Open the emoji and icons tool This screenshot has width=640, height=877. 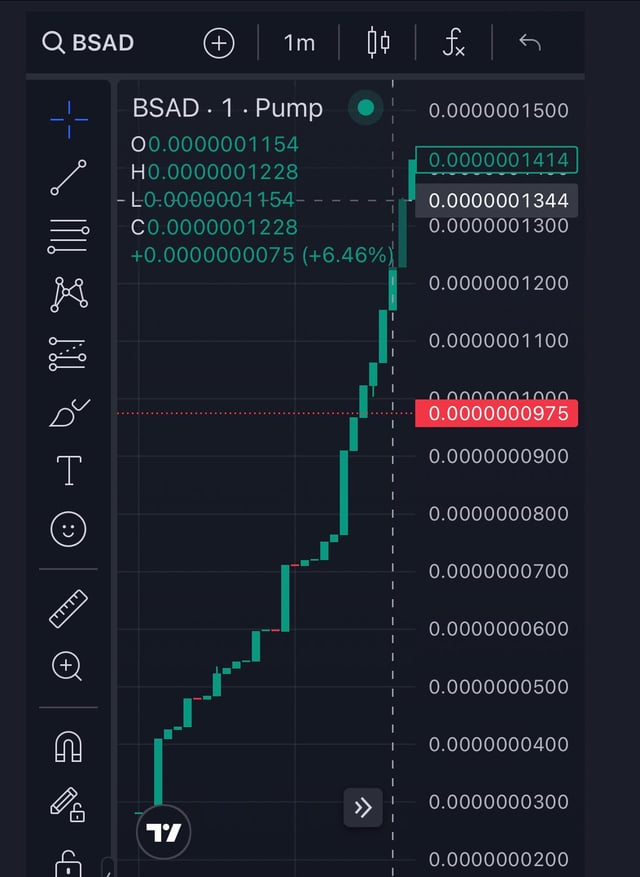(x=68, y=529)
